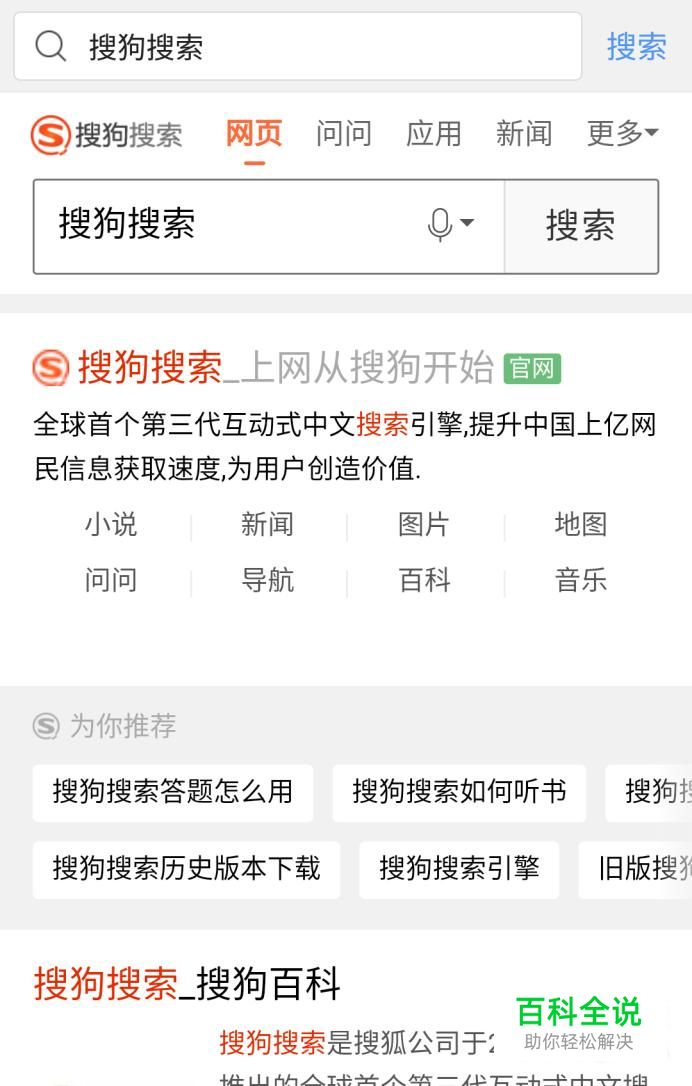Viewport: 692px width, 1086px height.
Task: Open the 导航 quick link
Action: pos(268,581)
